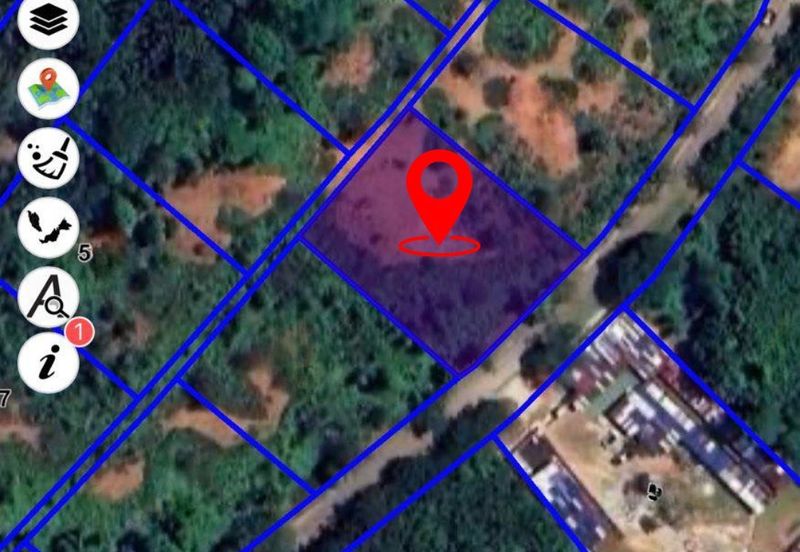
Task: Open the text search magnifier icon
Action: (x=48, y=297)
